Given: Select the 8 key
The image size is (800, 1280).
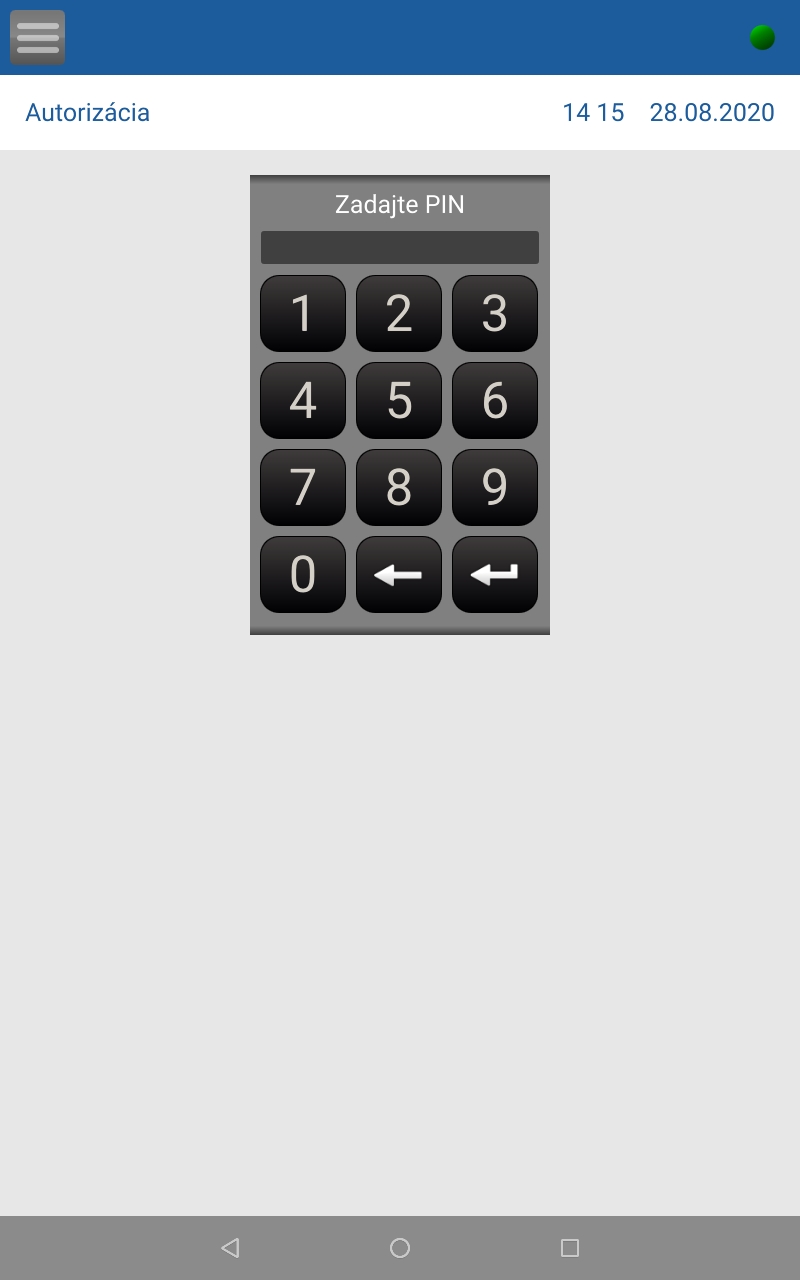Looking at the screenshot, I should click(399, 488).
